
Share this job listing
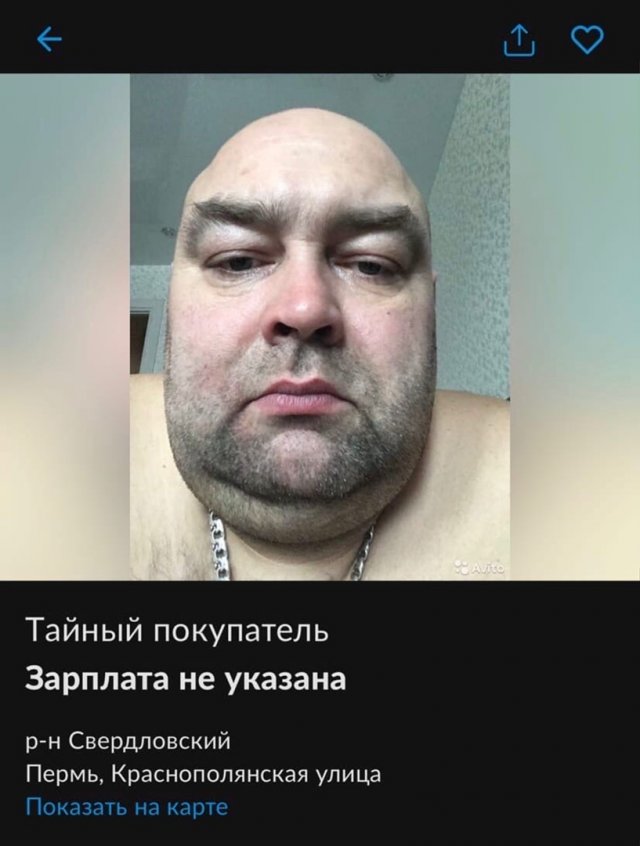tap(518, 40)
